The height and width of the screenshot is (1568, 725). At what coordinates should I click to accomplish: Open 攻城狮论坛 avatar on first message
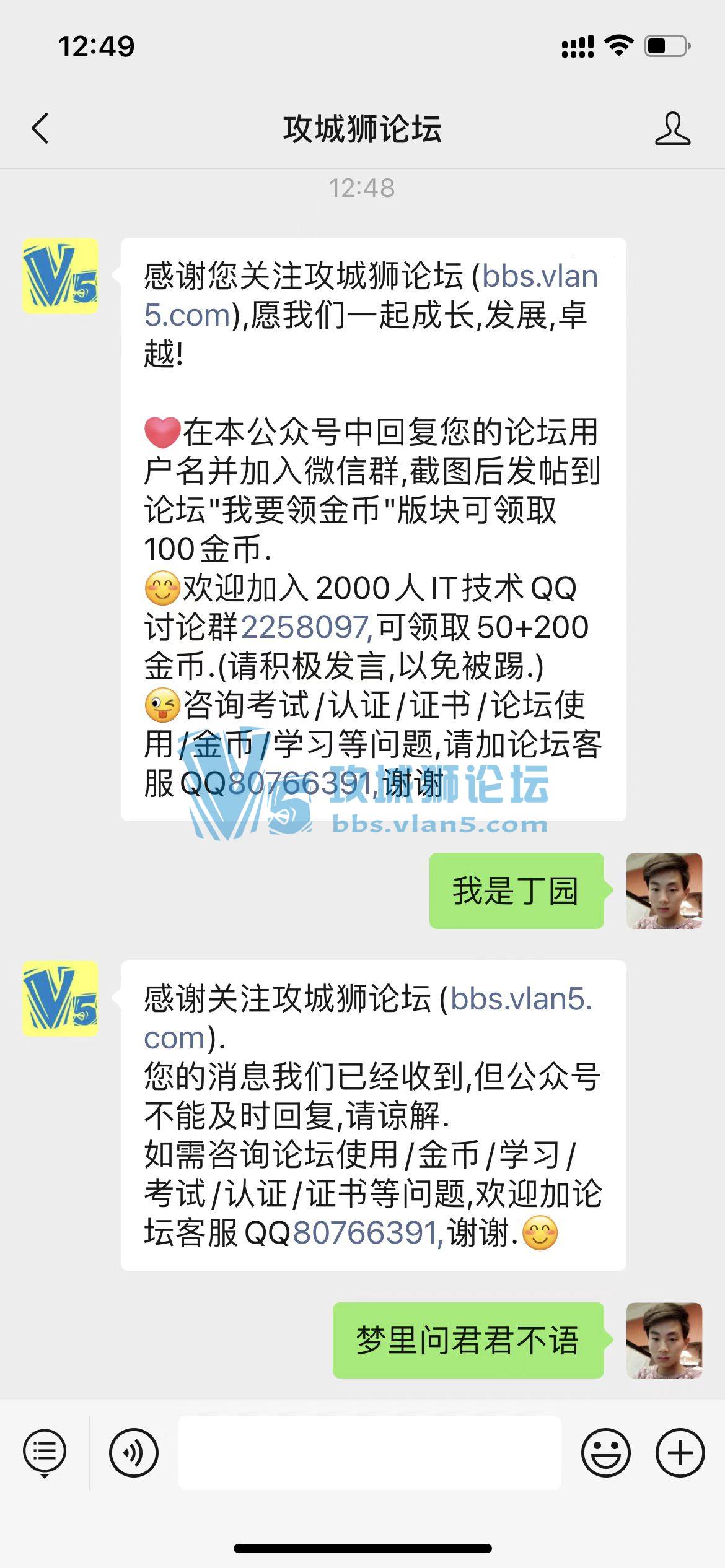(61, 276)
